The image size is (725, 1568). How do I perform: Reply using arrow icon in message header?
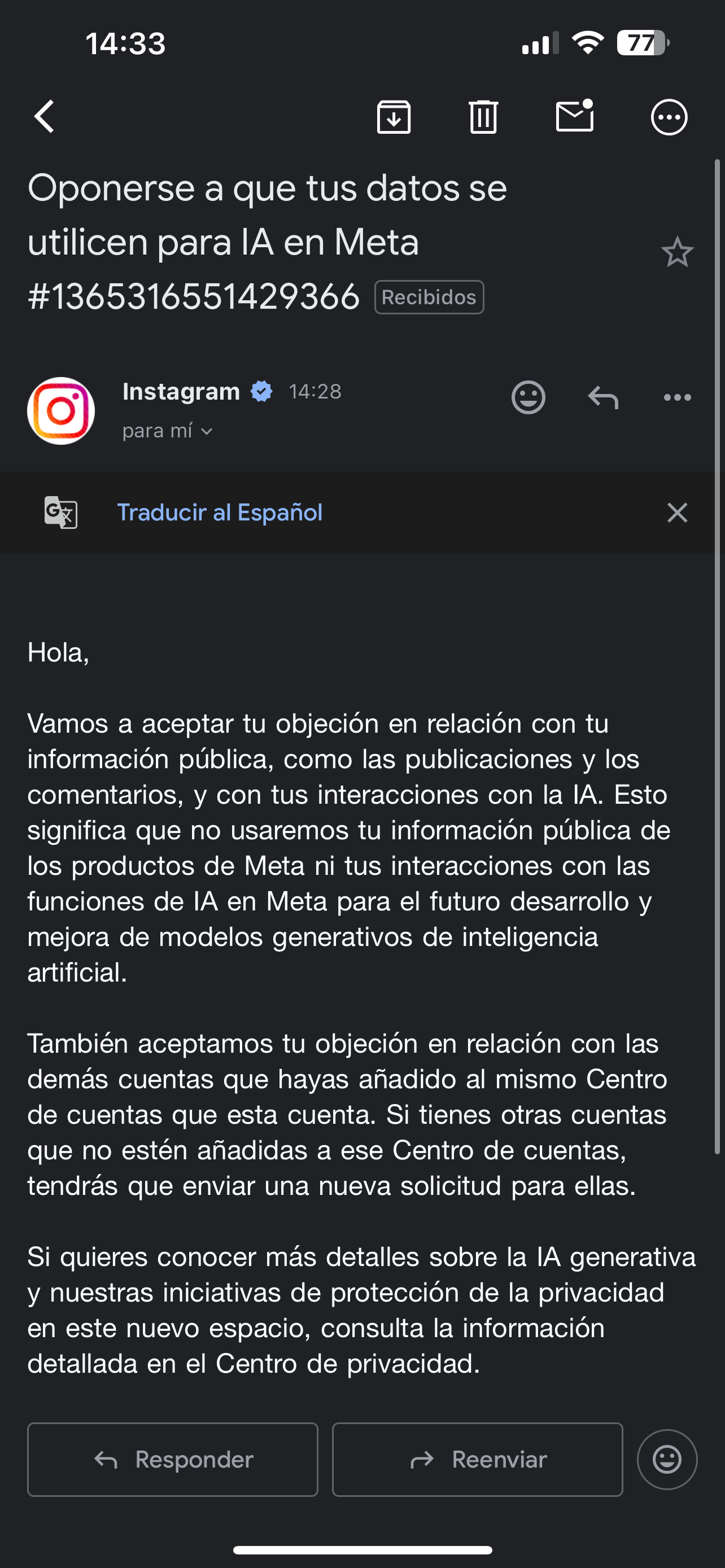(602, 397)
